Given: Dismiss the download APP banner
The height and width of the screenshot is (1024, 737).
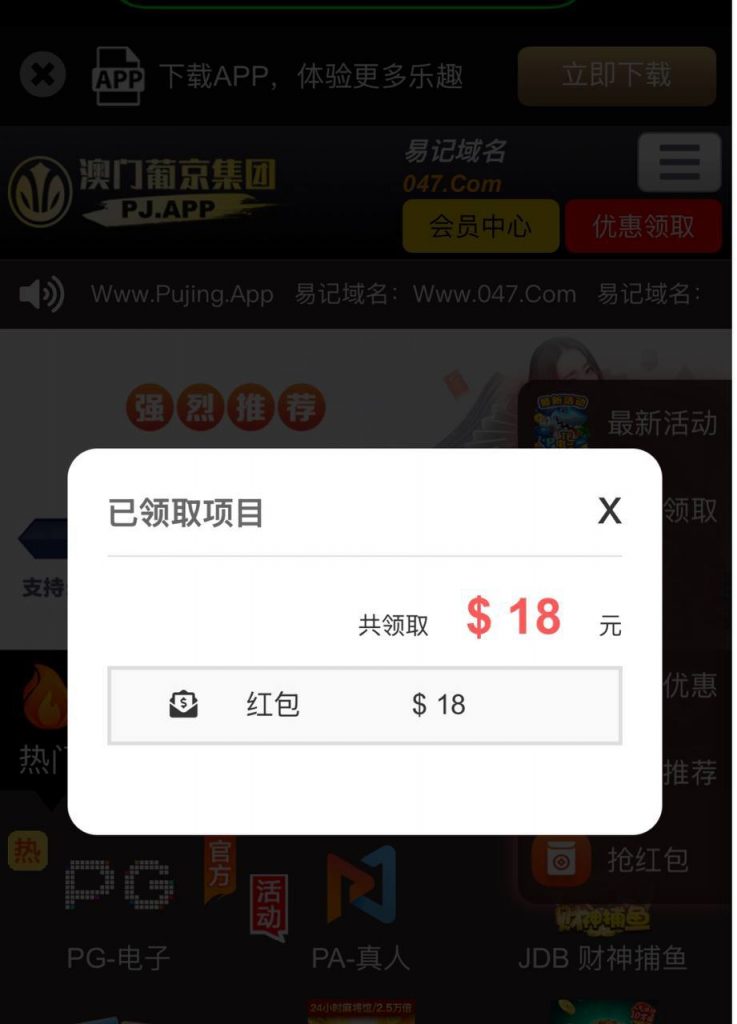Looking at the screenshot, I should [x=43, y=75].
